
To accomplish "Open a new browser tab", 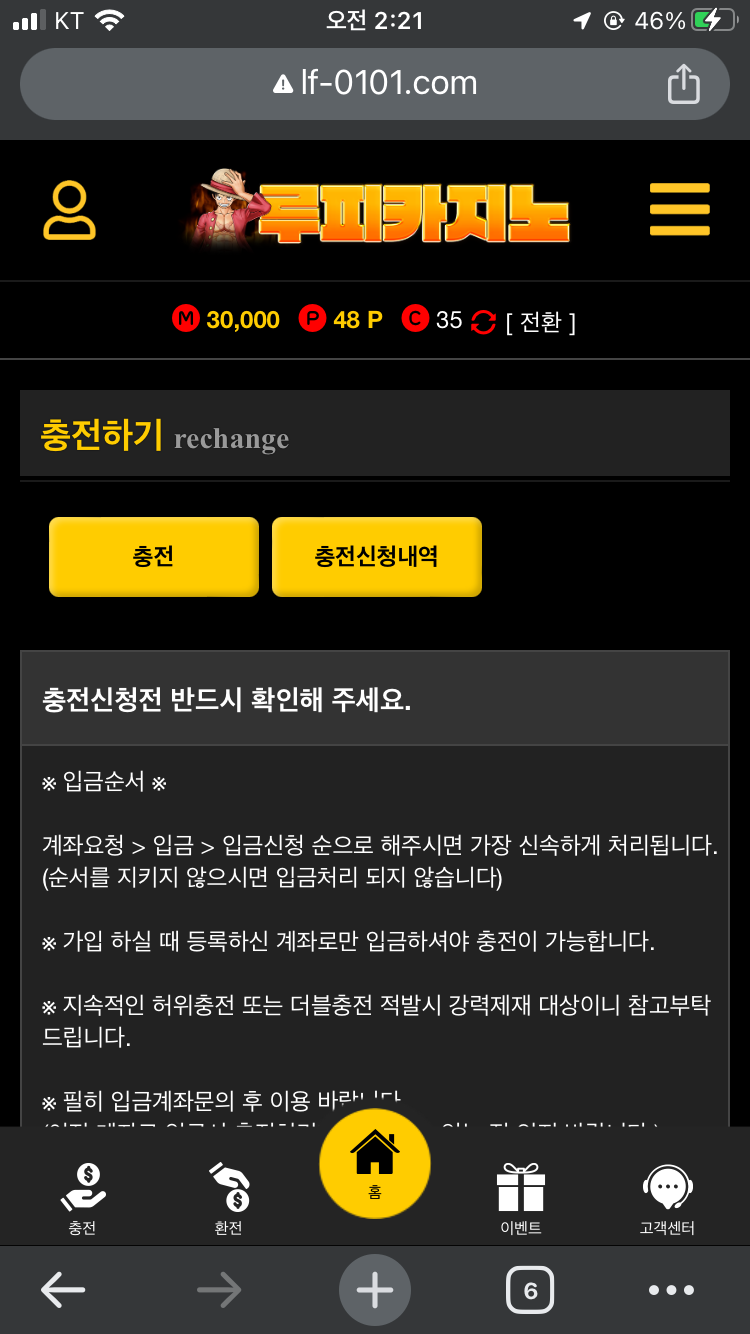I will pos(375,1290).
